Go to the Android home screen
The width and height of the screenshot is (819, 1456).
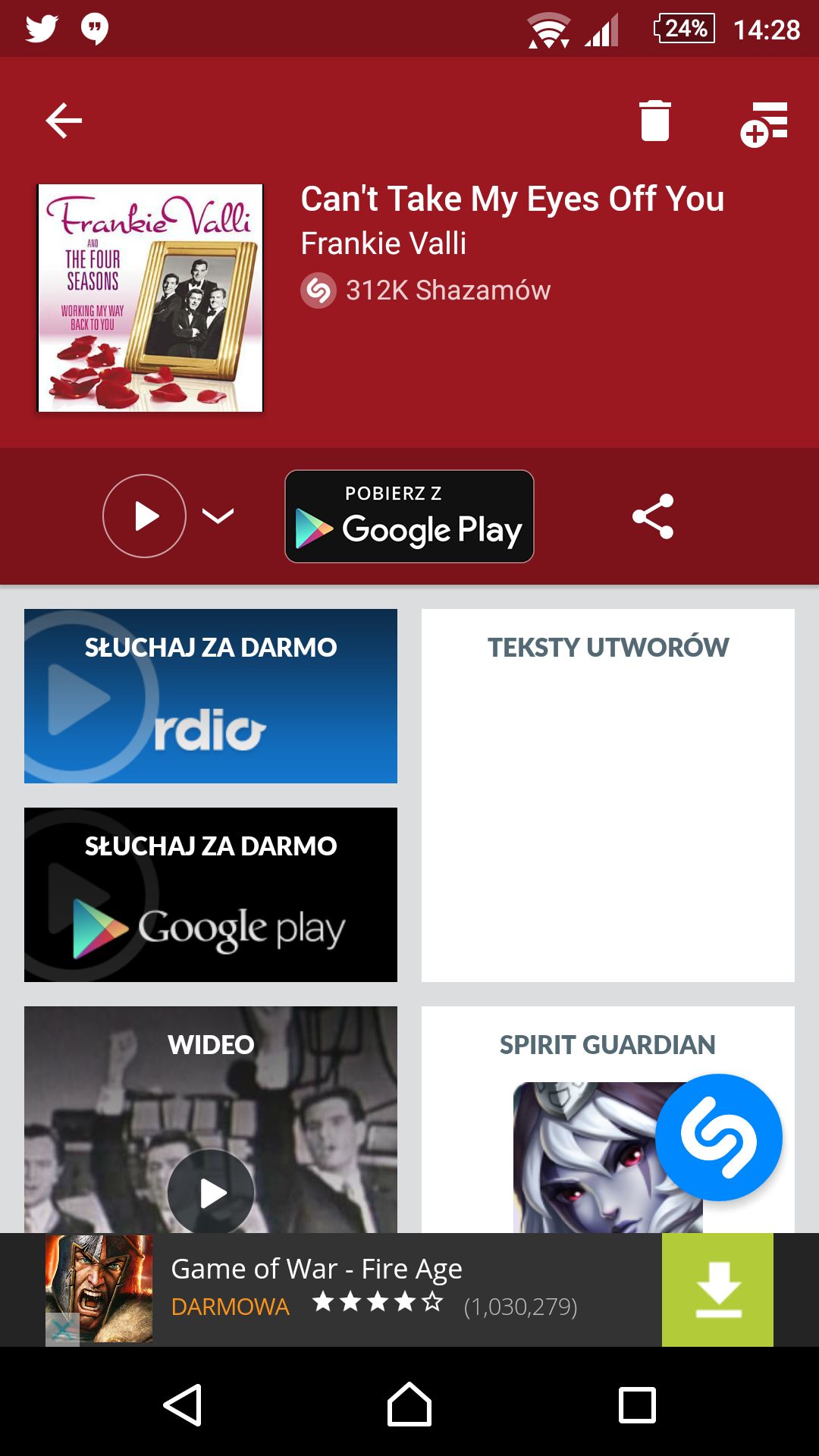pyautogui.click(x=409, y=1404)
